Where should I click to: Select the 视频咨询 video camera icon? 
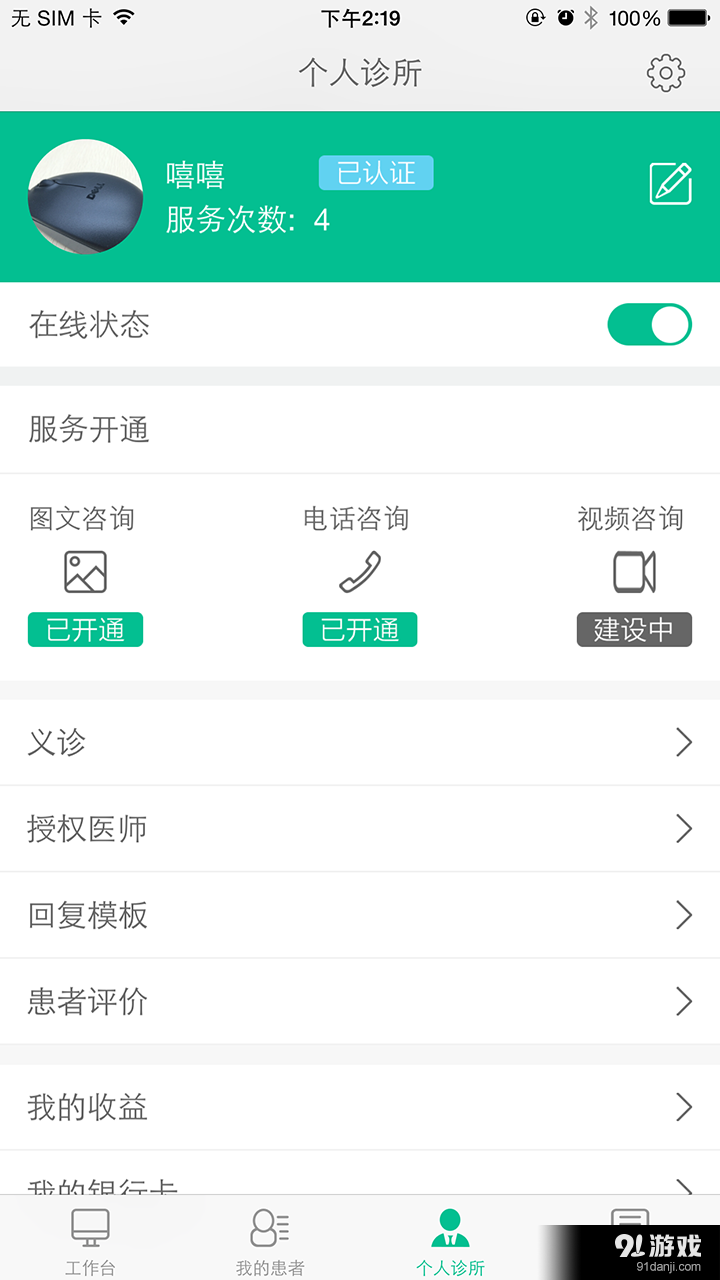click(x=634, y=572)
